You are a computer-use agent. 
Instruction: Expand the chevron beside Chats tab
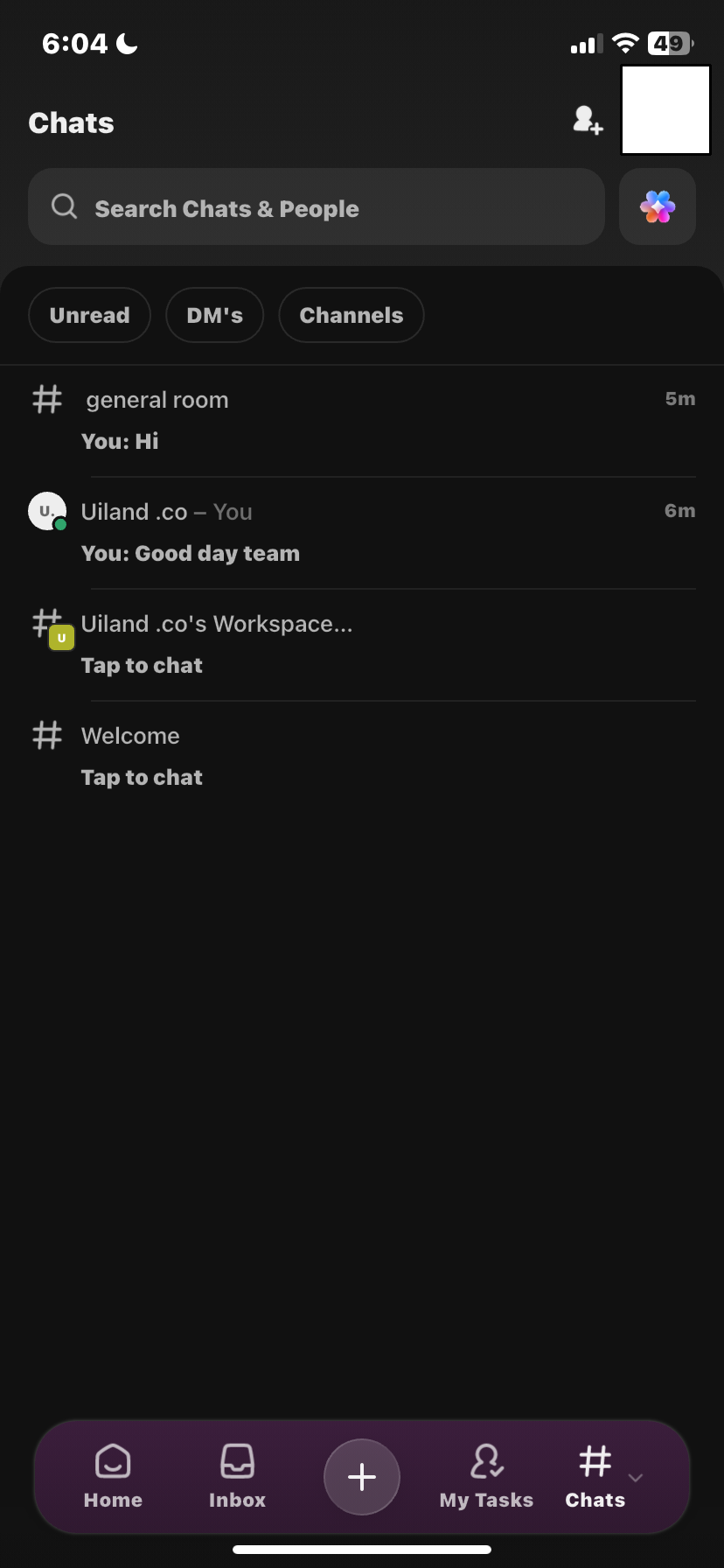636,1478
